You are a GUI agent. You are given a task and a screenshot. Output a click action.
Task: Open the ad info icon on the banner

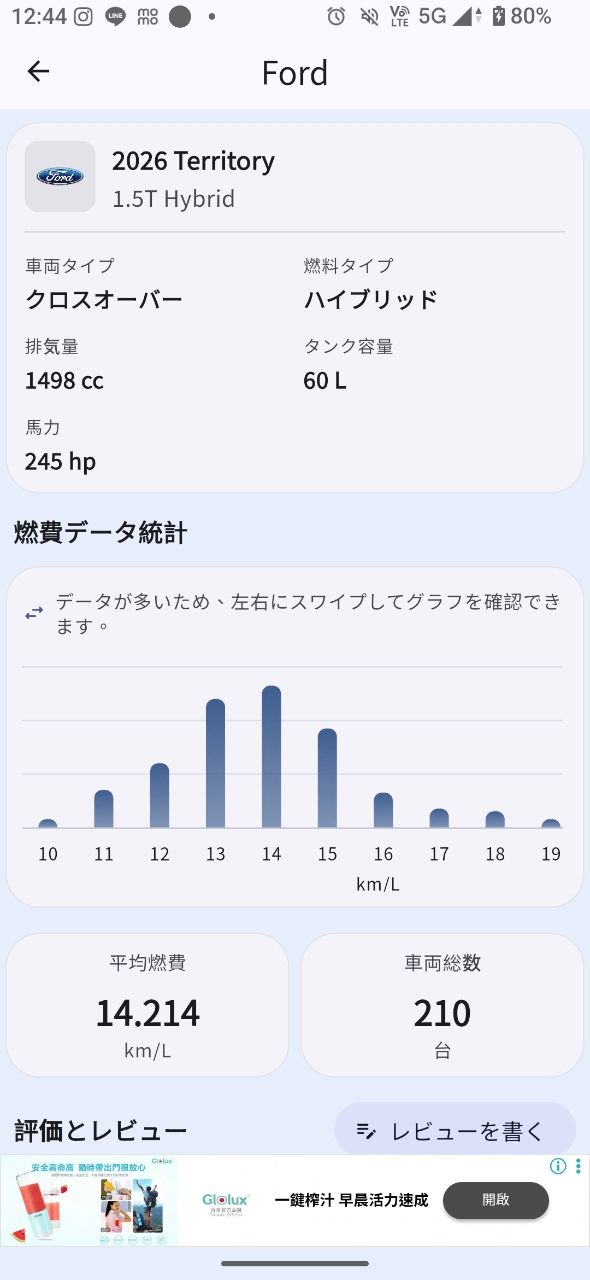559,1166
